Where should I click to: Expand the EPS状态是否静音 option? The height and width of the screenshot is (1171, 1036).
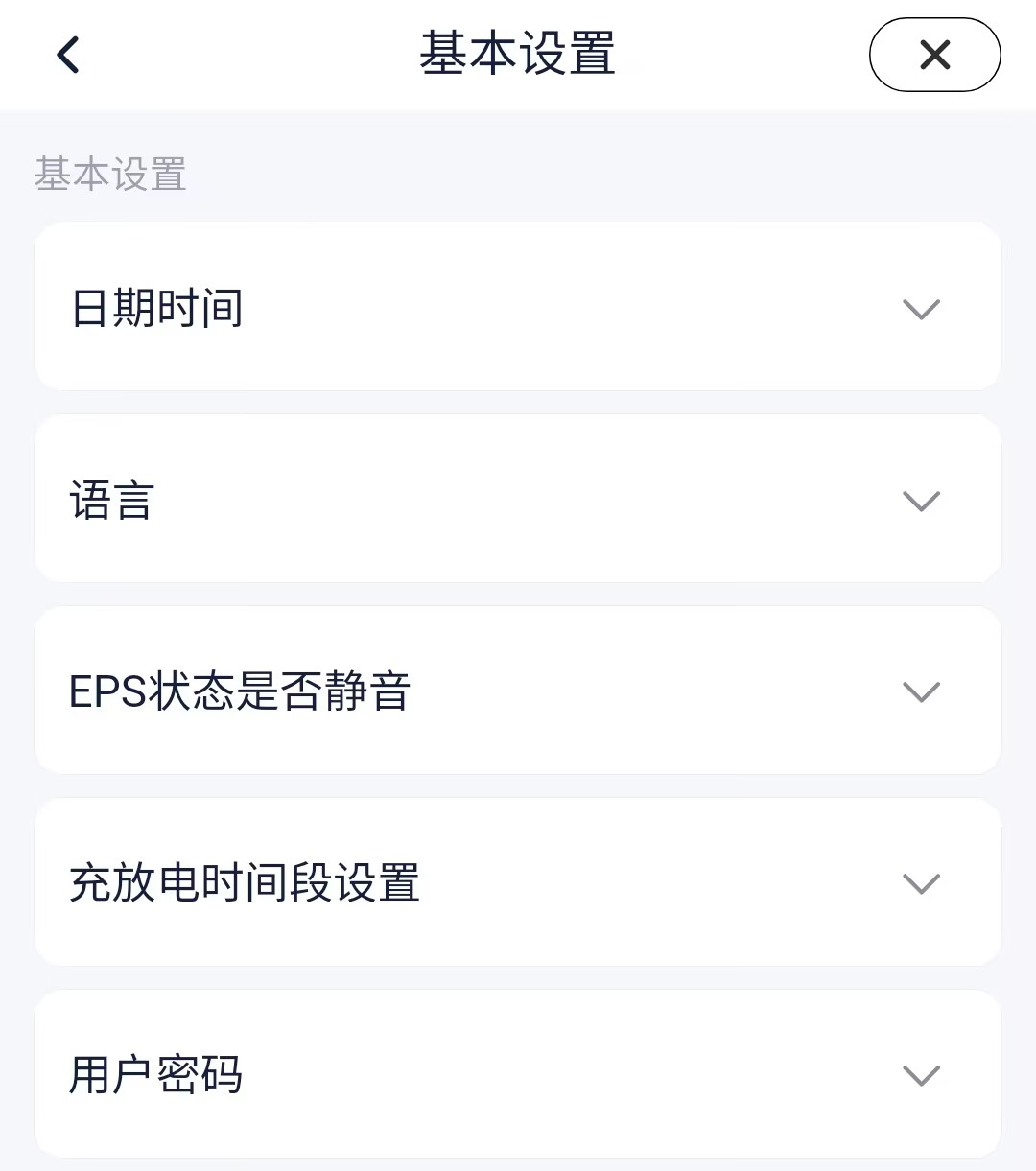tap(518, 691)
